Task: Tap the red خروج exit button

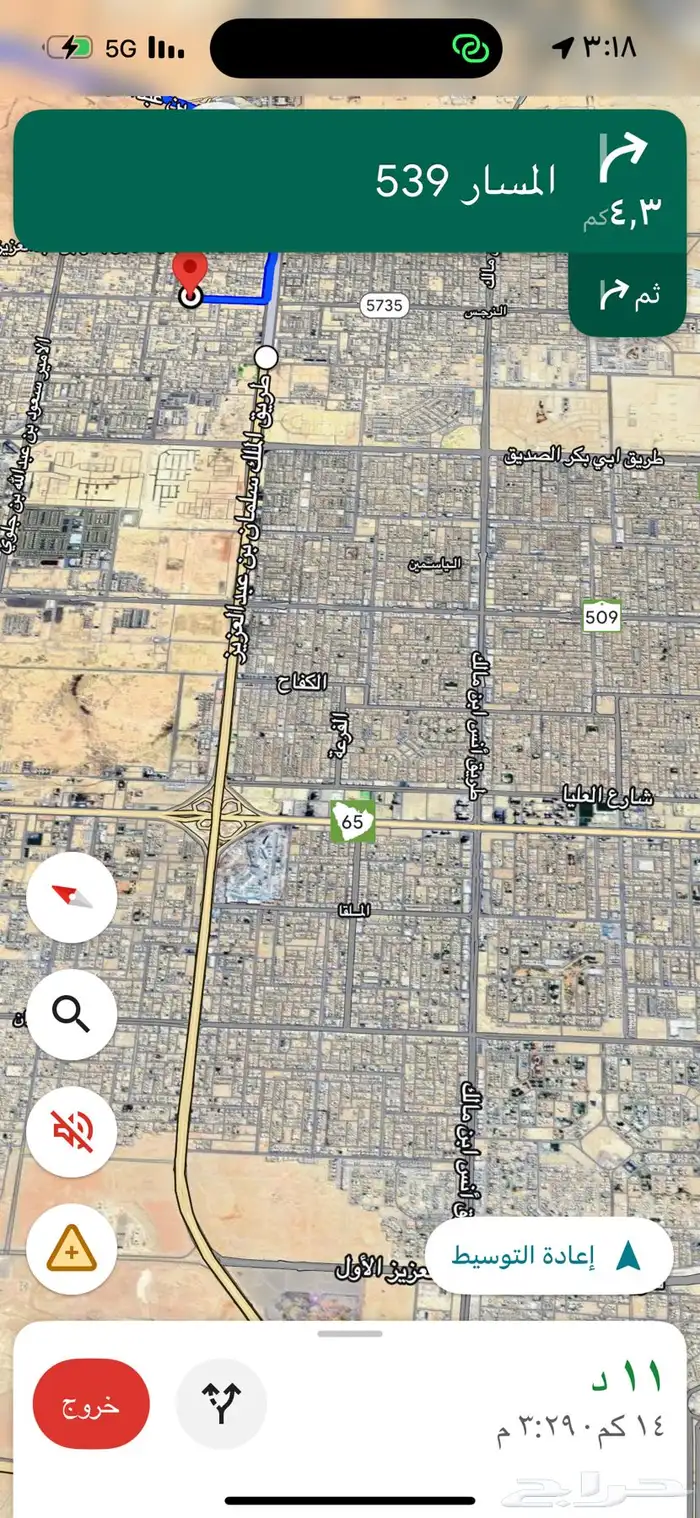Action: tap(91, 1404)
